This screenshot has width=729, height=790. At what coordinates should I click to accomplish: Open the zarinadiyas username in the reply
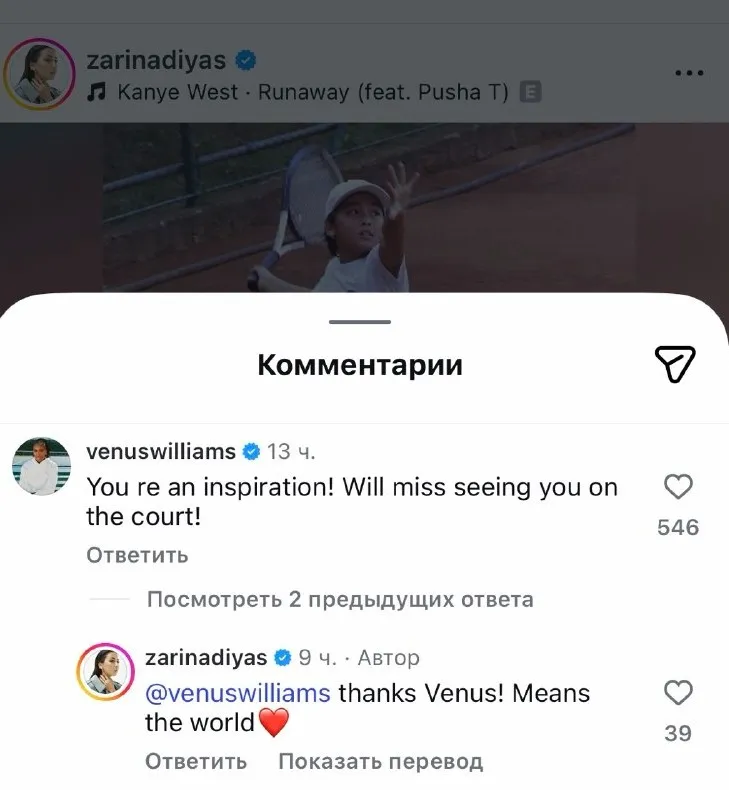coord(206,657)
